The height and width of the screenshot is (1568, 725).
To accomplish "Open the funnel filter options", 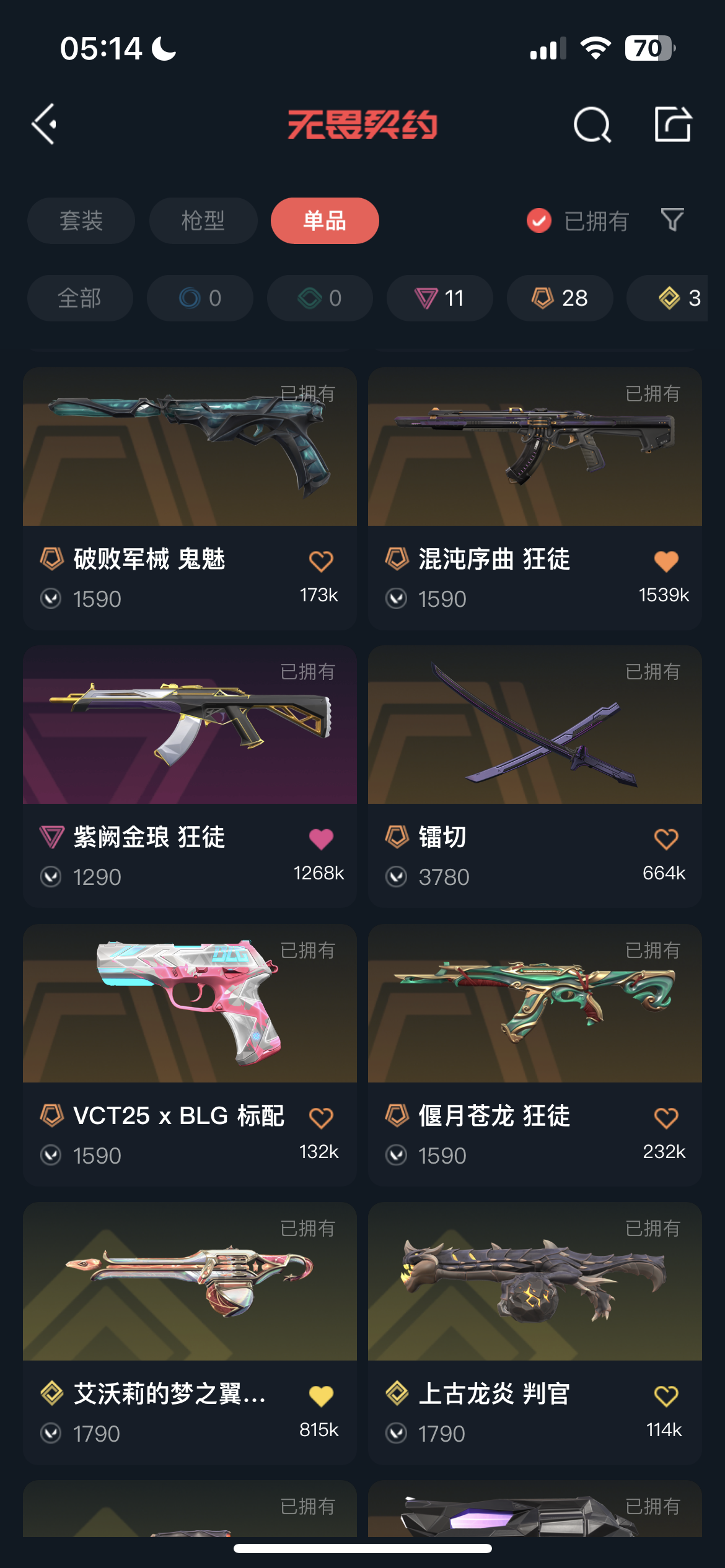I will click(x=672, y=220).
